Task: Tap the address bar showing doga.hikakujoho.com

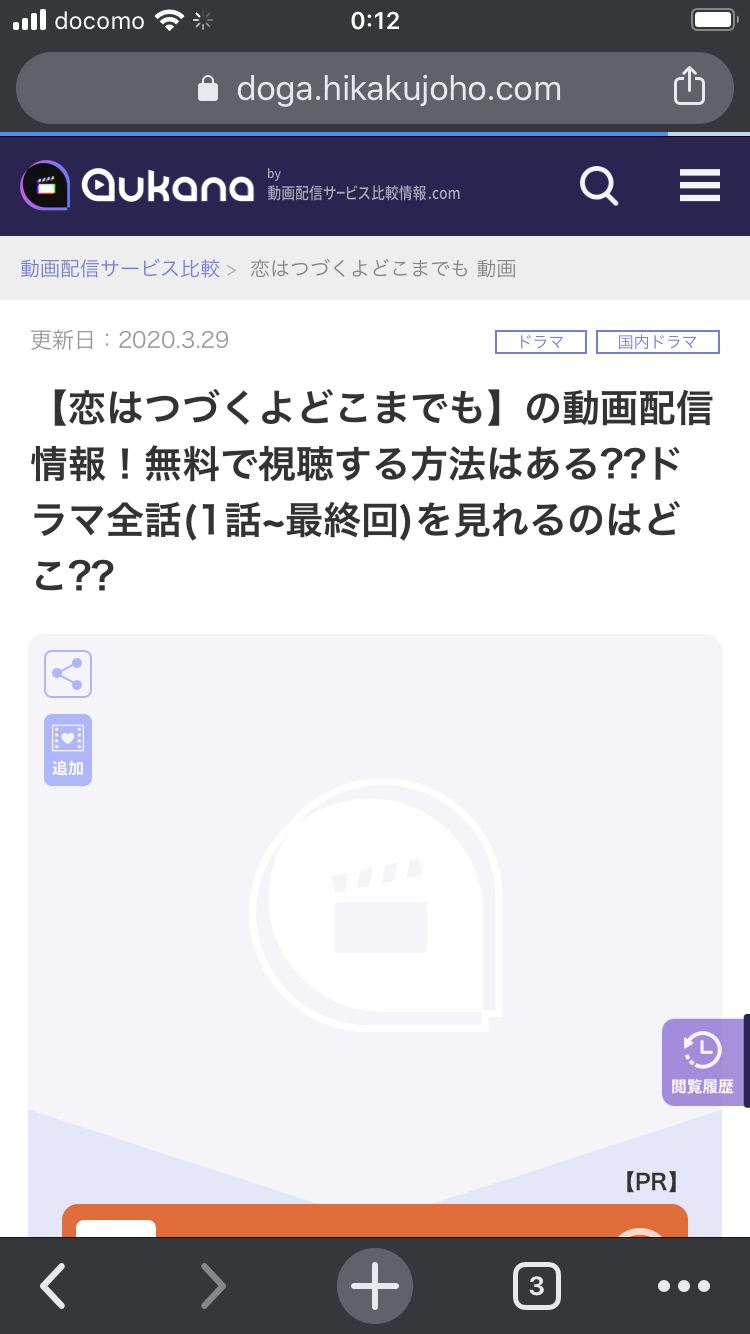Action: click(x=375, y=88)
